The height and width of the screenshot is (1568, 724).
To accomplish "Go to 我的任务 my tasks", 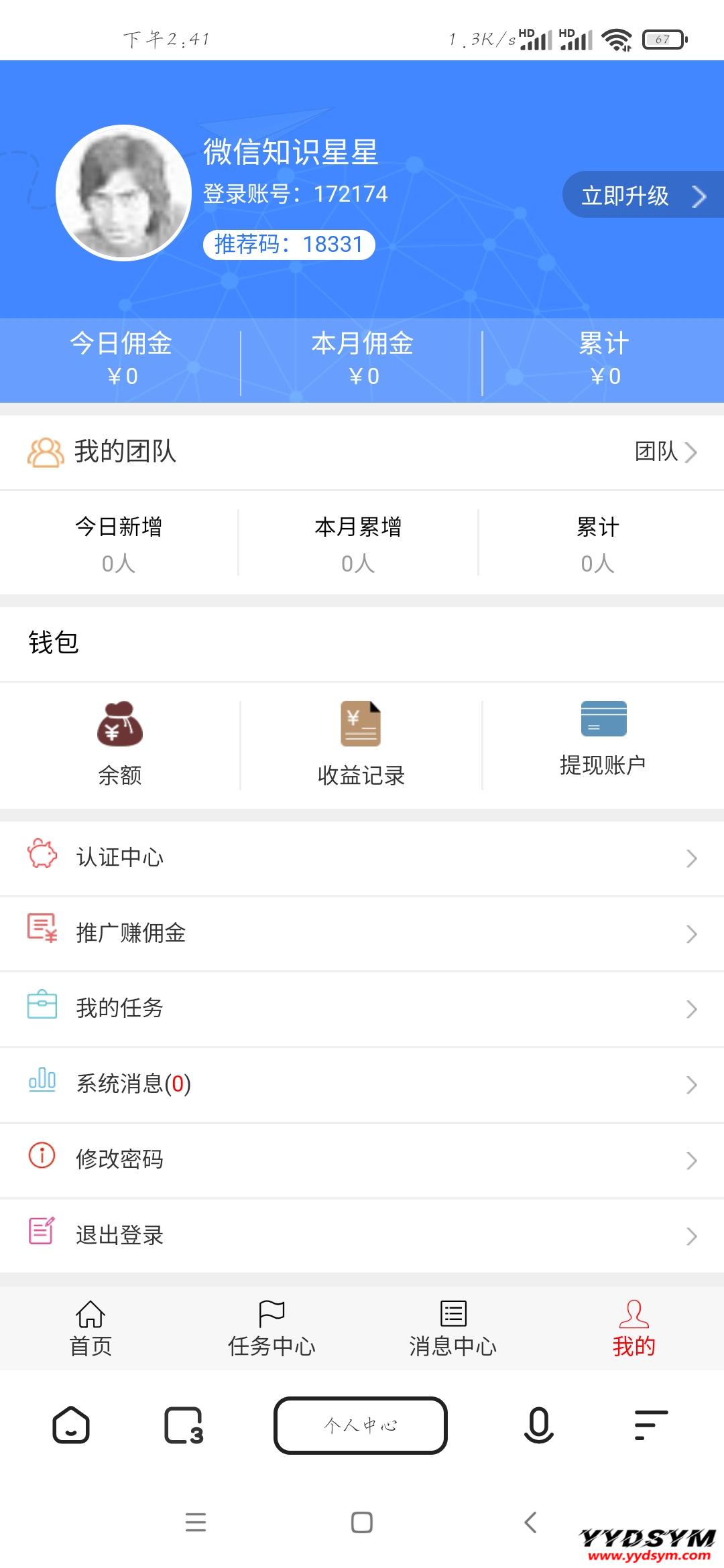I will (x=362, y=1008).
